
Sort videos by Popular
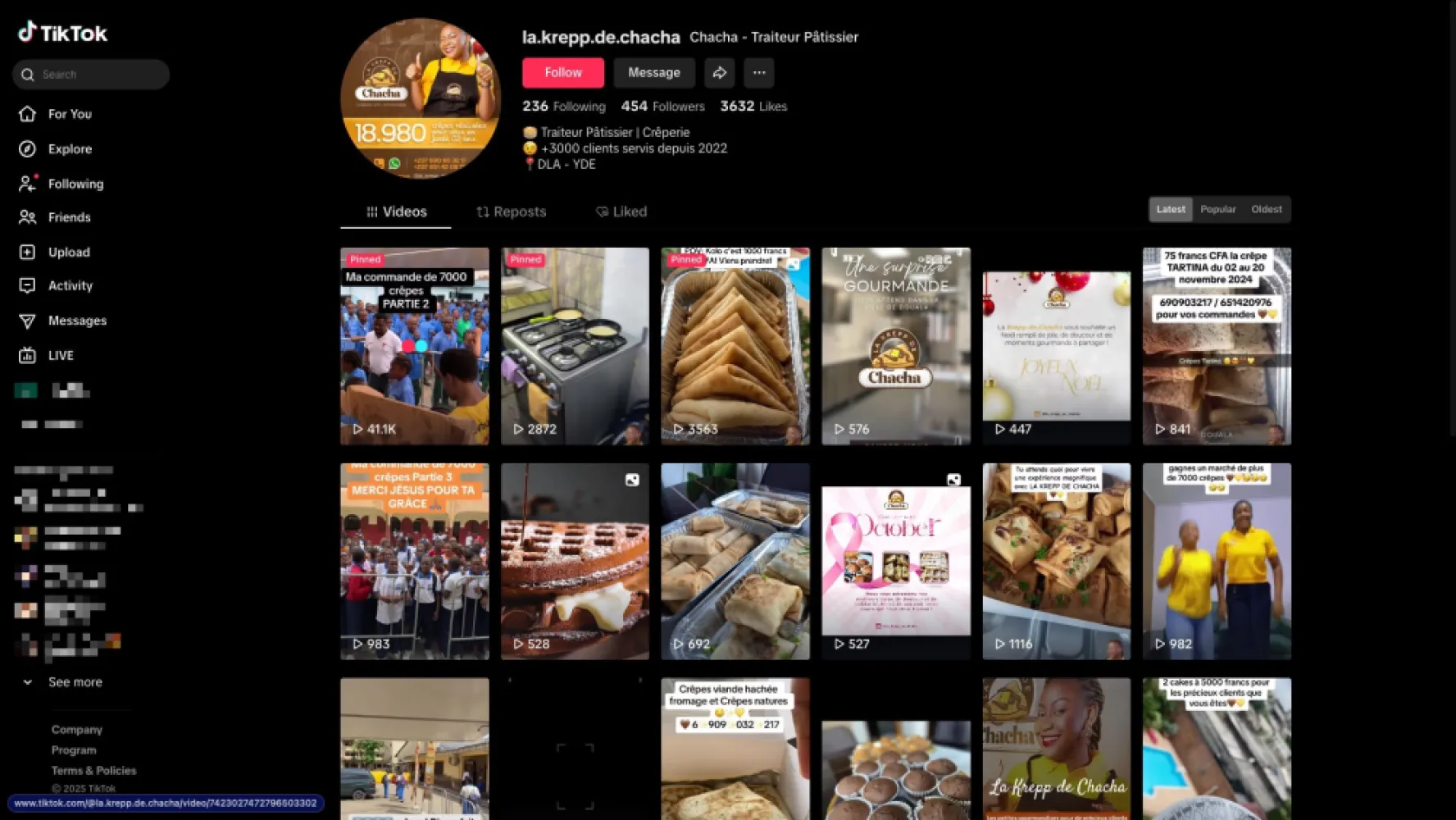(x=1217, y=209)
